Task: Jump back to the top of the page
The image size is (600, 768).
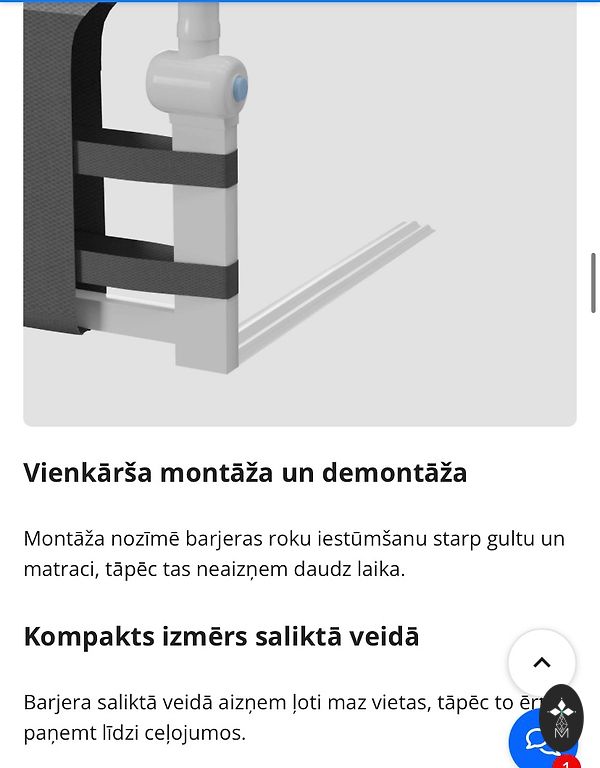Action: click(x=541, y=662)
